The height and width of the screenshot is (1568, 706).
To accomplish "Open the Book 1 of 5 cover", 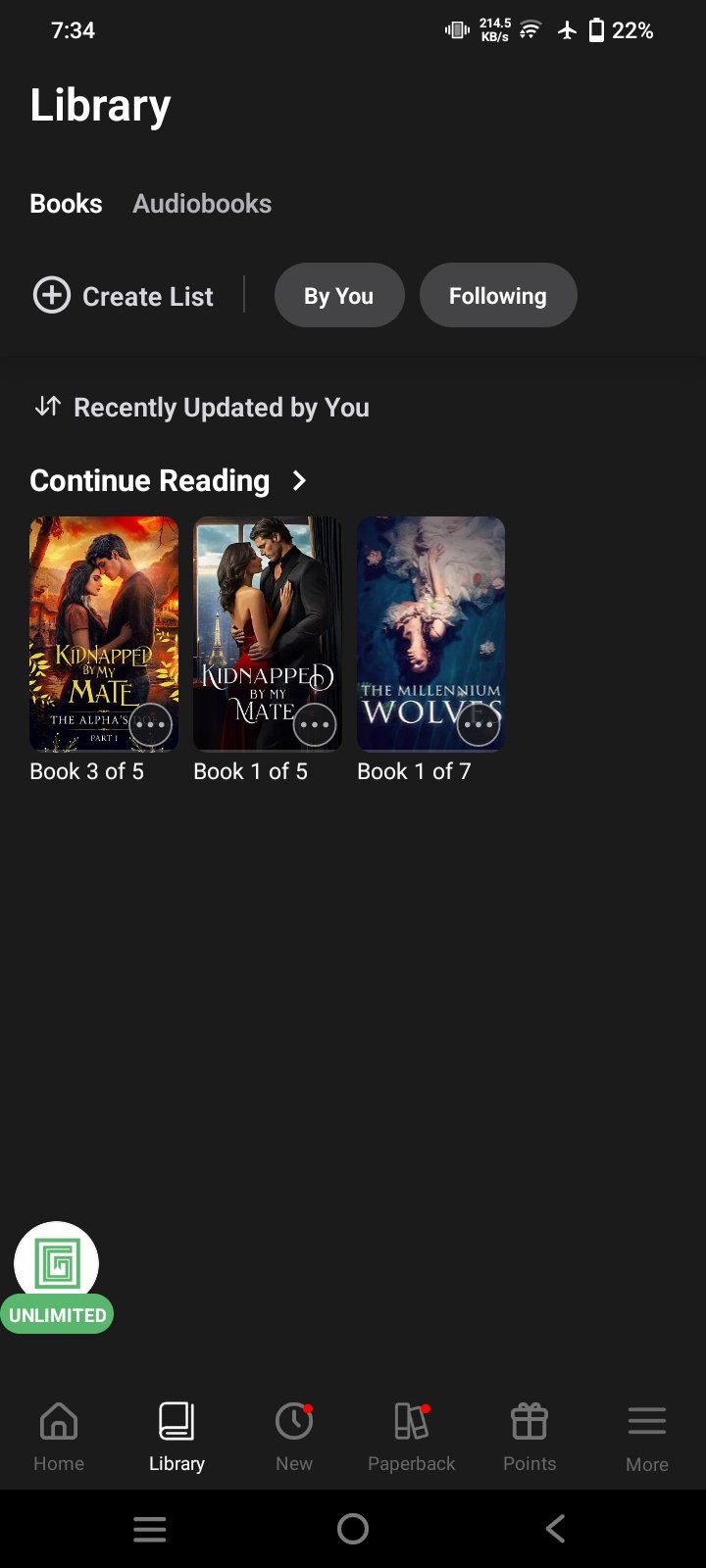I will [x=268, y=633].
